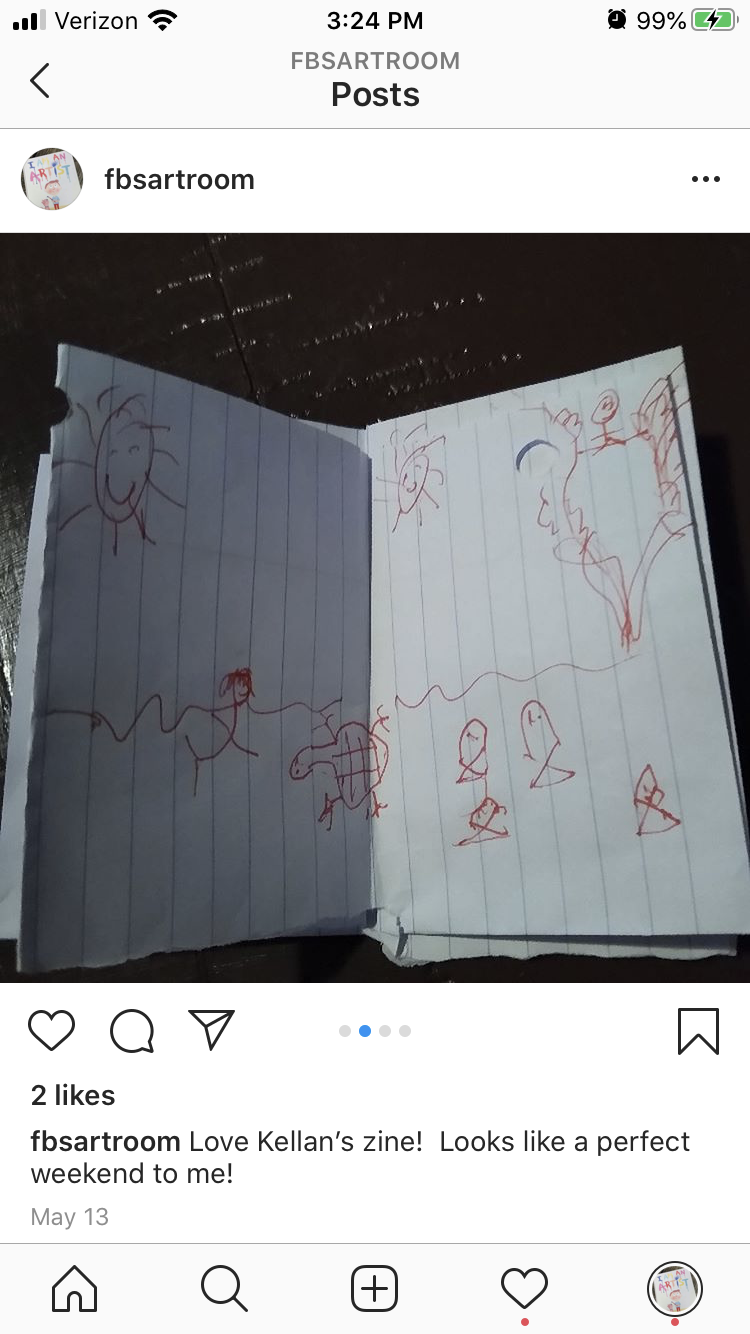The image size is (750, 1334).
Task: Create a new post with plus tab
Action: (x=375, y=1289)
